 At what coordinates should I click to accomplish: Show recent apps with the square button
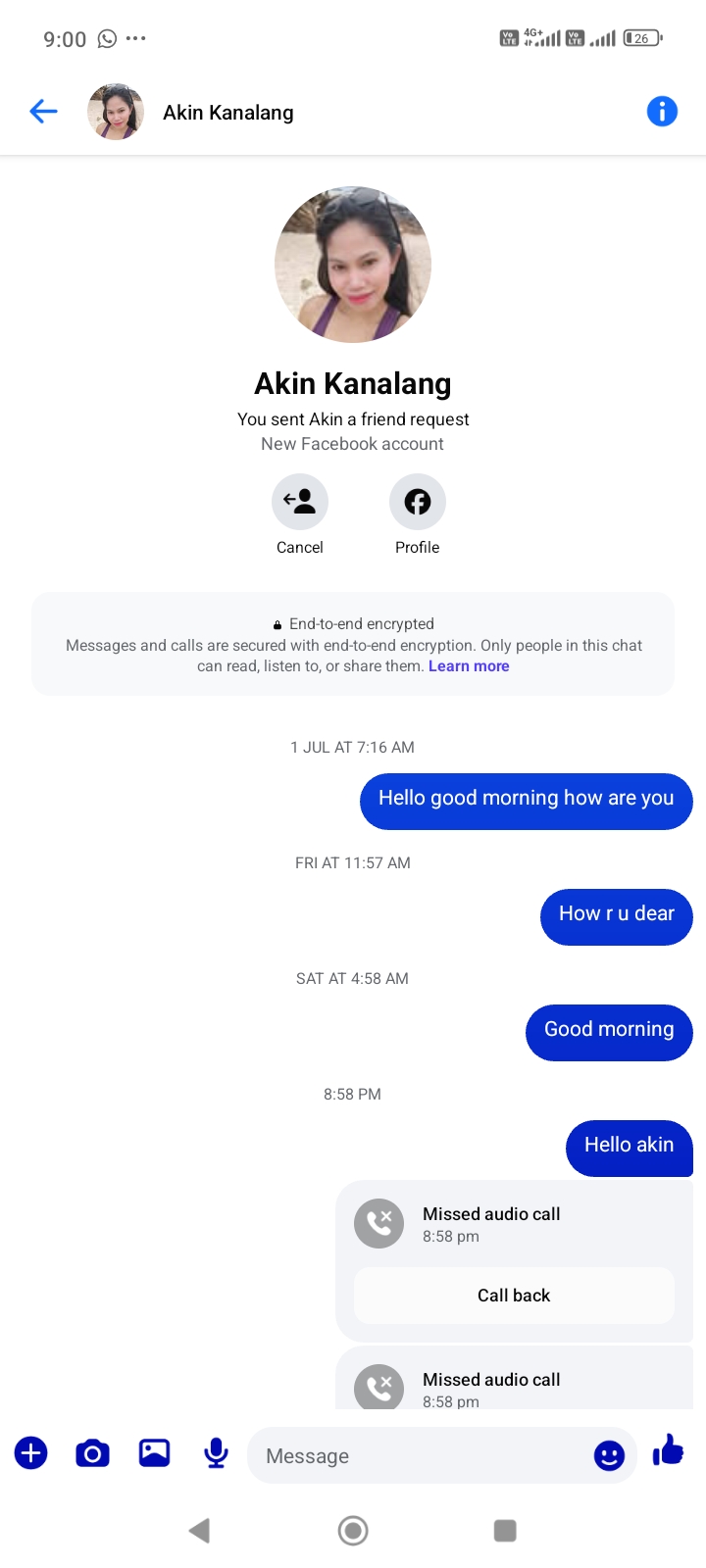coord(505,1531)
